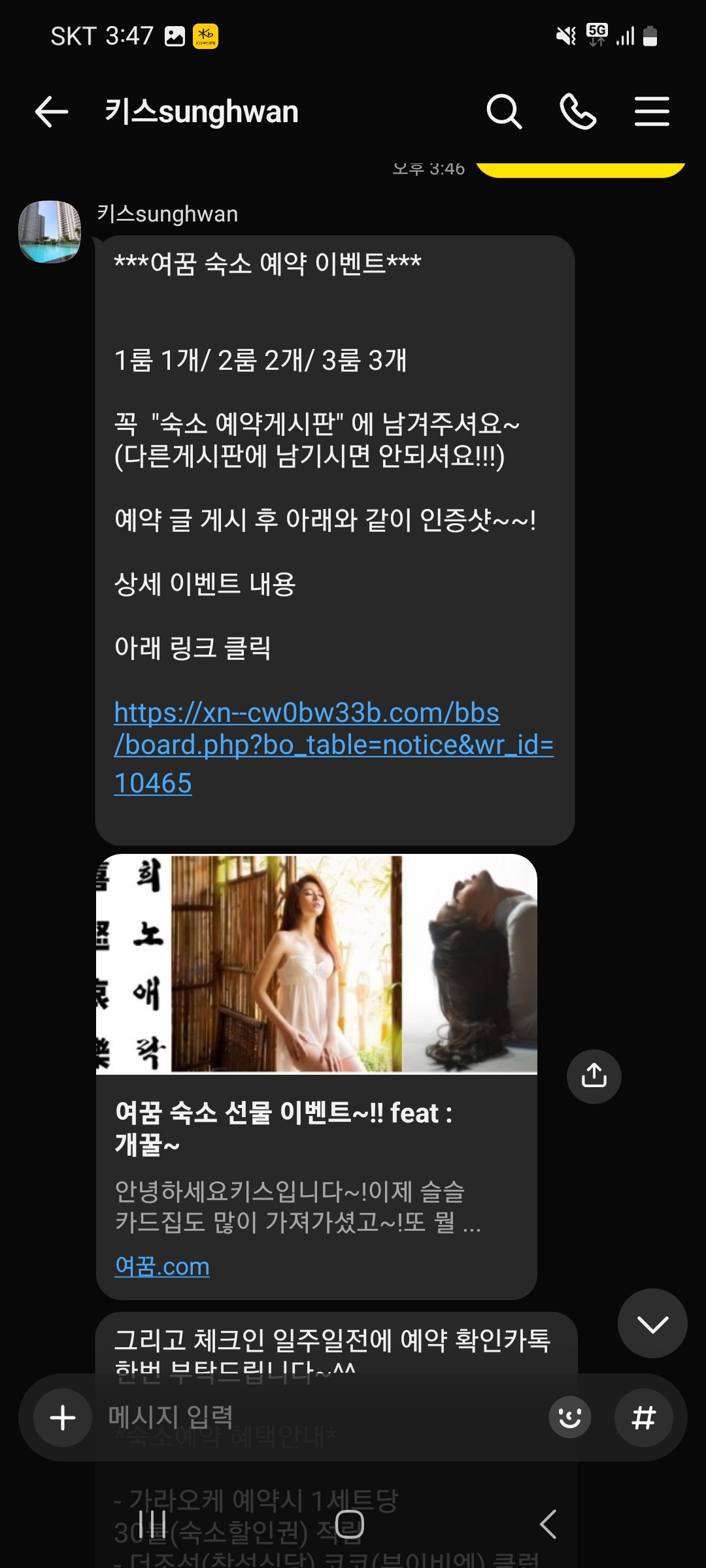Search within this chat conversation
Image resolution: width=706 pixels, height=1568 pixels.
[x=504, y=112]
